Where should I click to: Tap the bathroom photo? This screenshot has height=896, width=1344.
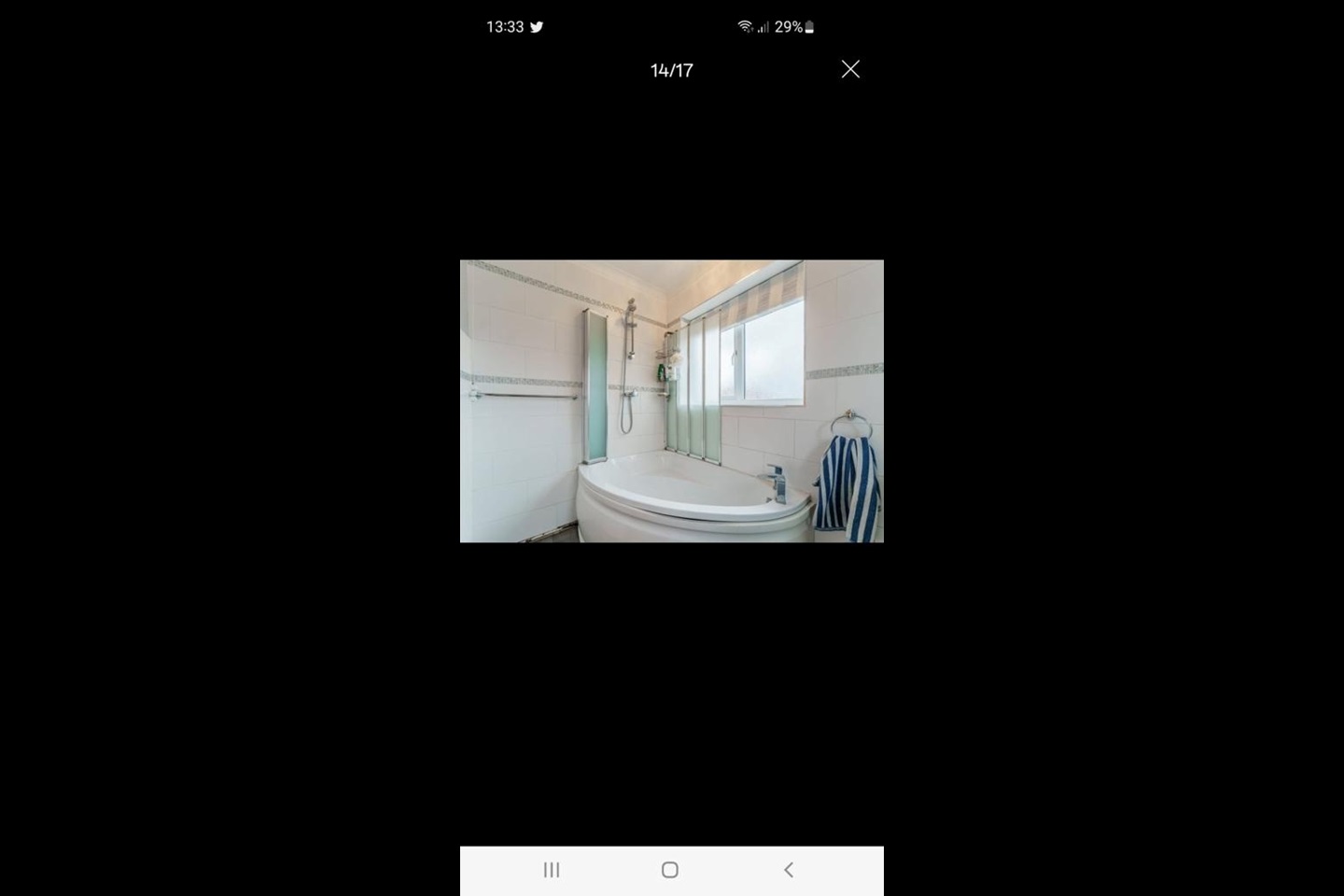(671, 400)
